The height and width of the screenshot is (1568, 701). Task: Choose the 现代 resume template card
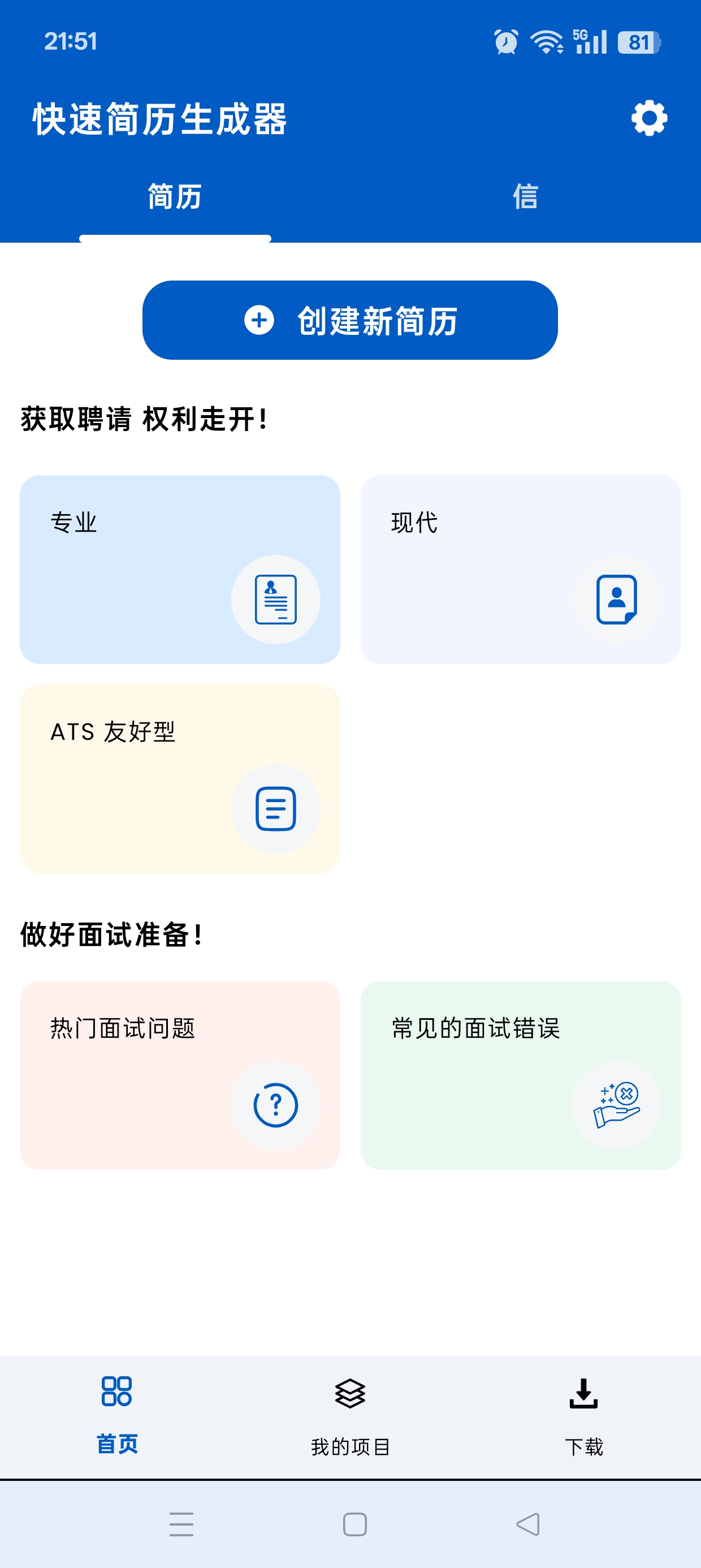pos(521,569)
